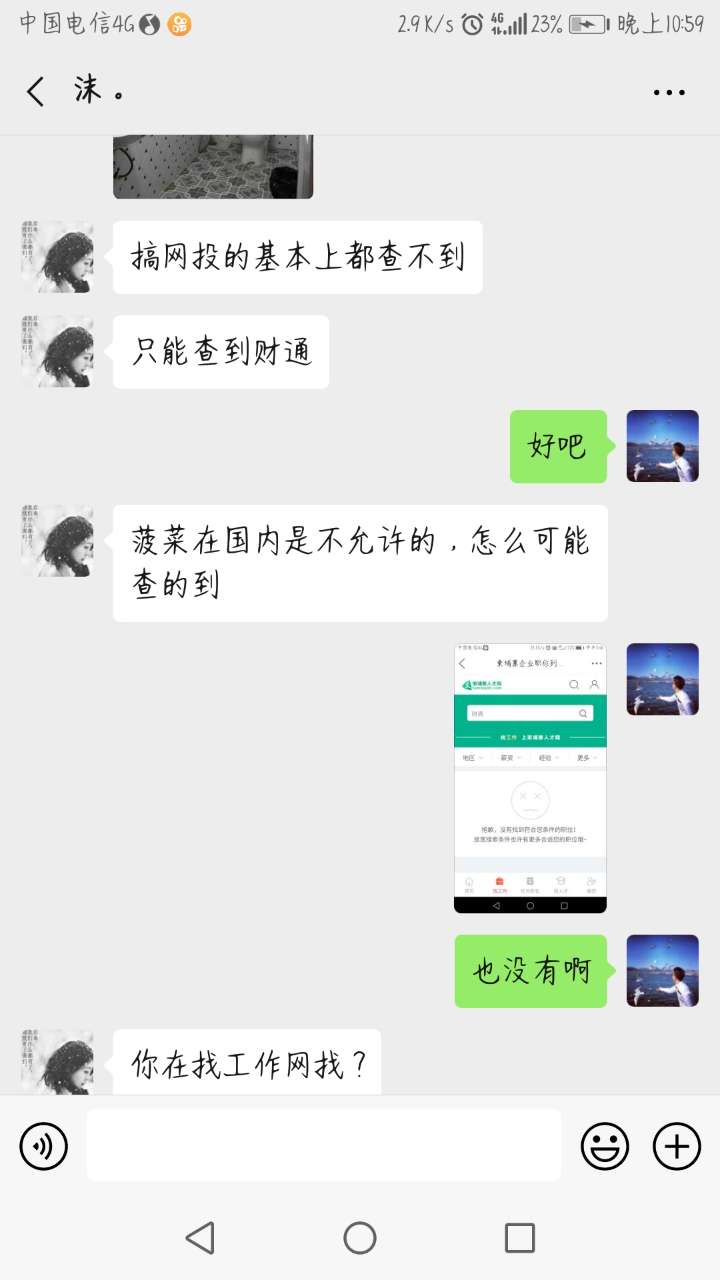Open contact's avatar beside 只能查到财通

tap(57, 351)
